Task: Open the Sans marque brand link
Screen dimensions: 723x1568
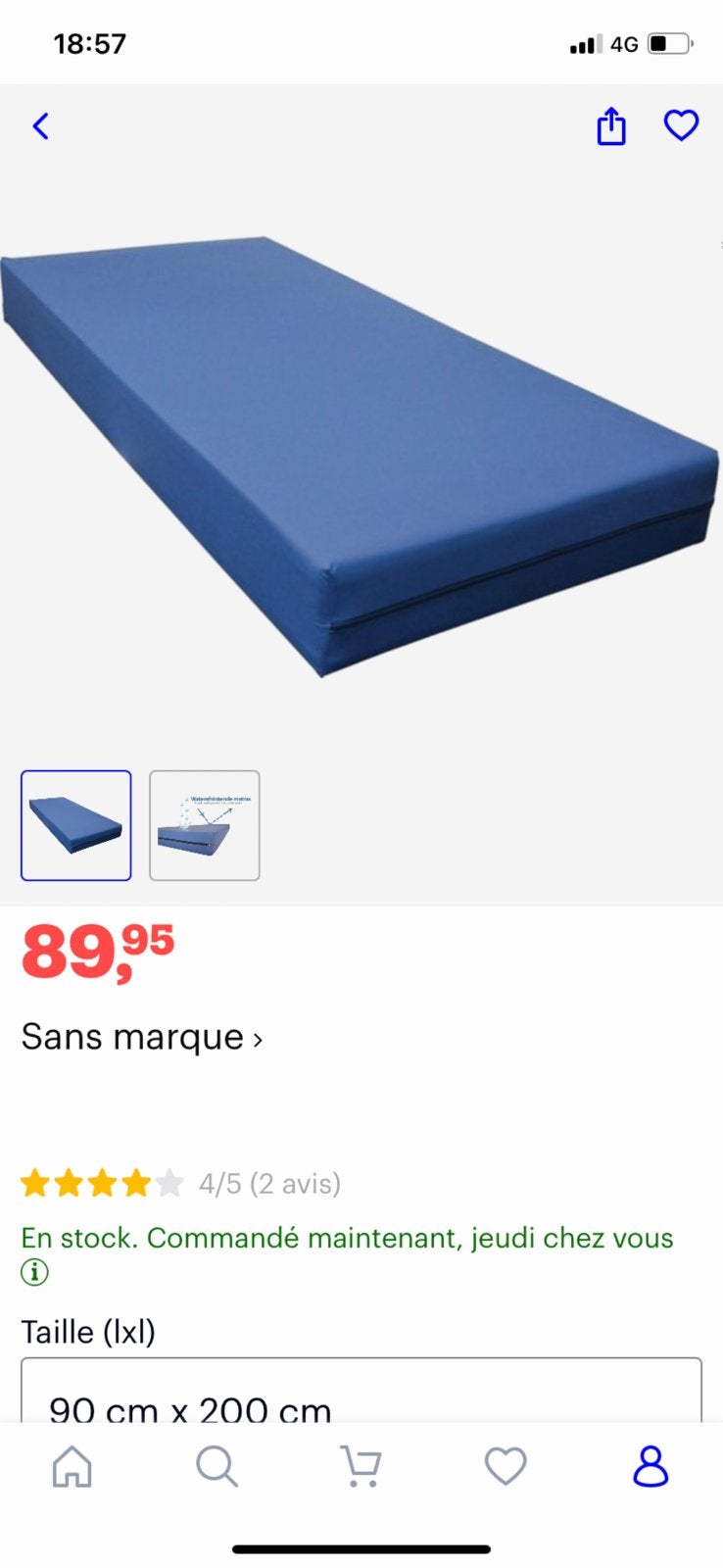Action: coord(142,1037)
